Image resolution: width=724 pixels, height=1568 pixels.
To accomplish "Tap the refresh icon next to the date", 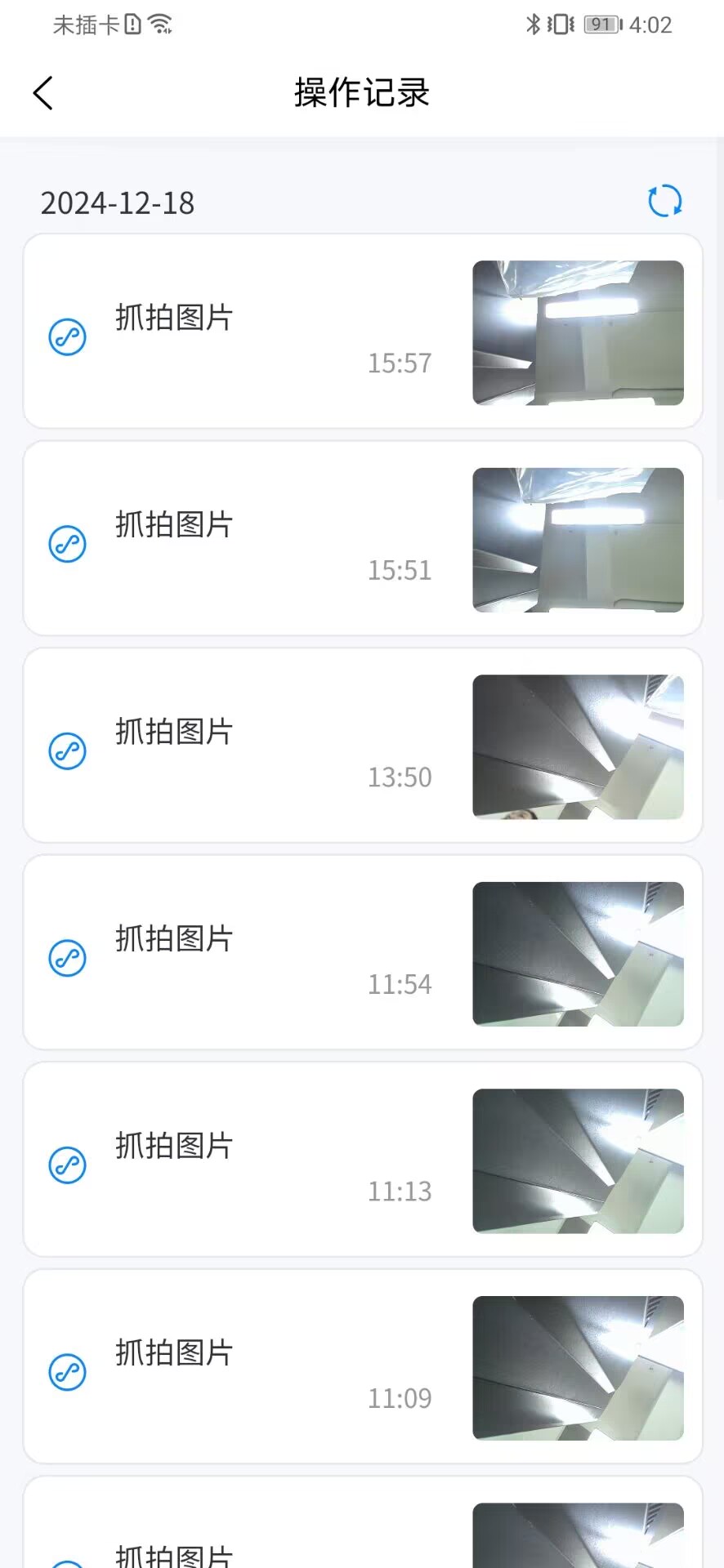I will [x=665, y=202].
